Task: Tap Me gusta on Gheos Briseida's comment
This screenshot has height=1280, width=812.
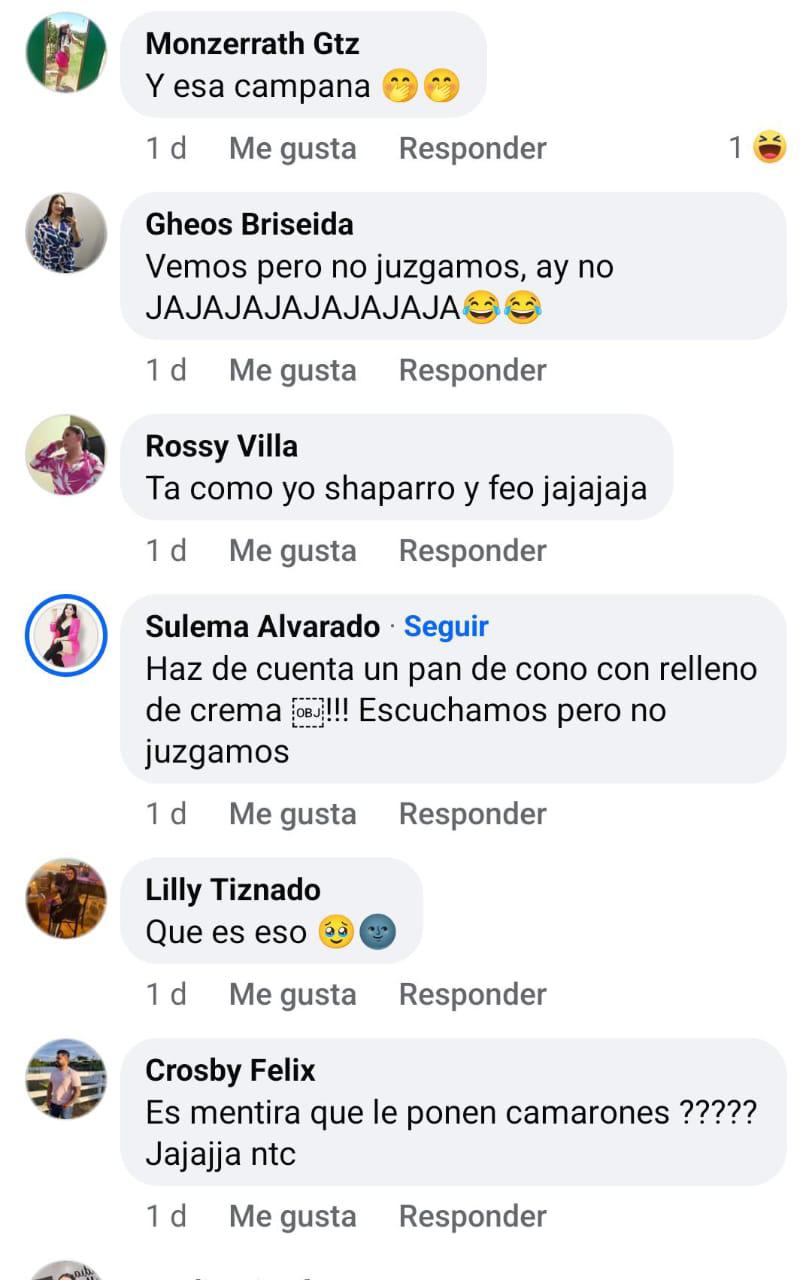Action: (292, 370)
